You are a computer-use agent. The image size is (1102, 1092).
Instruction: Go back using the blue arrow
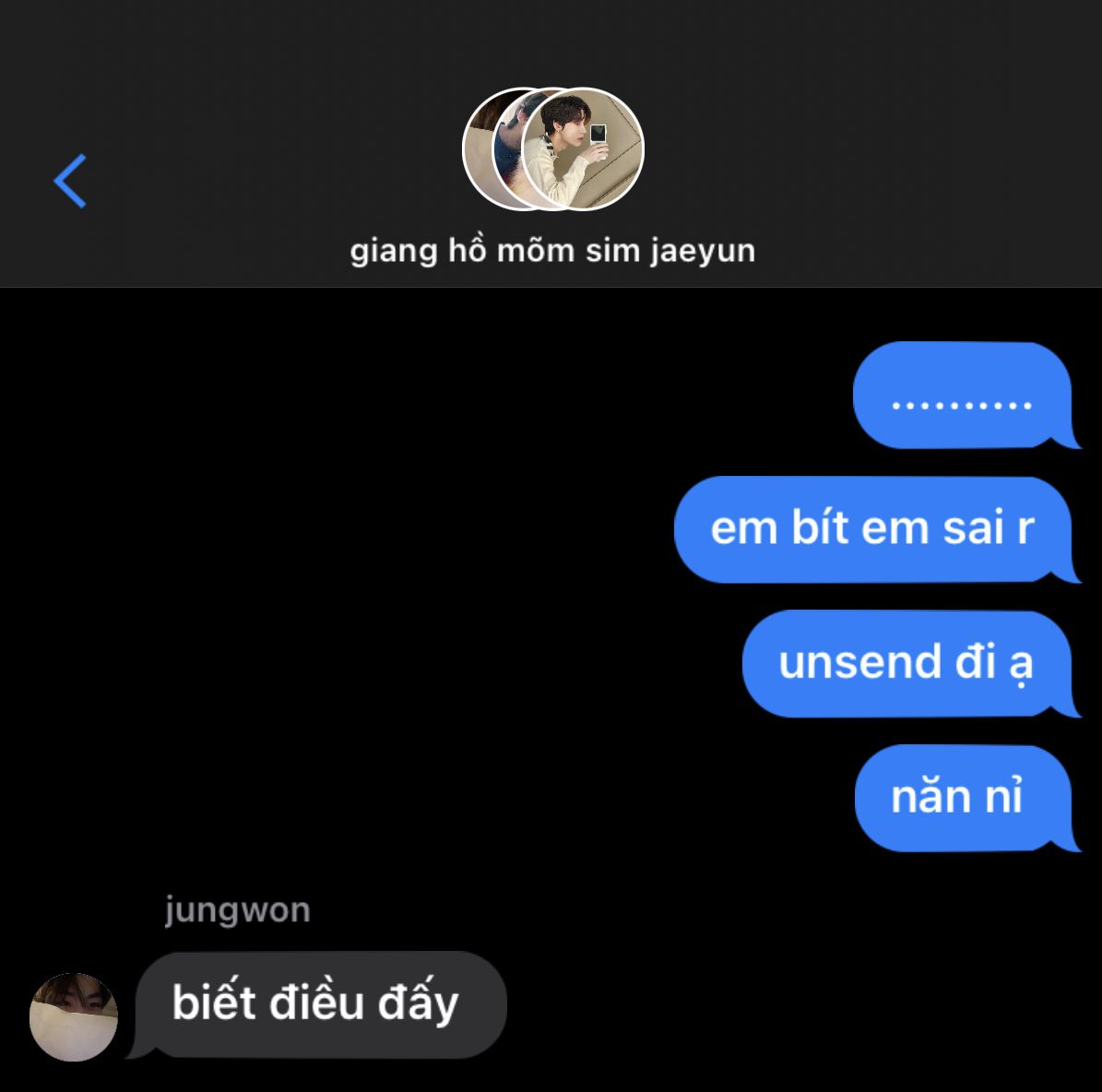pyautogui.click(x=70, y=181)
